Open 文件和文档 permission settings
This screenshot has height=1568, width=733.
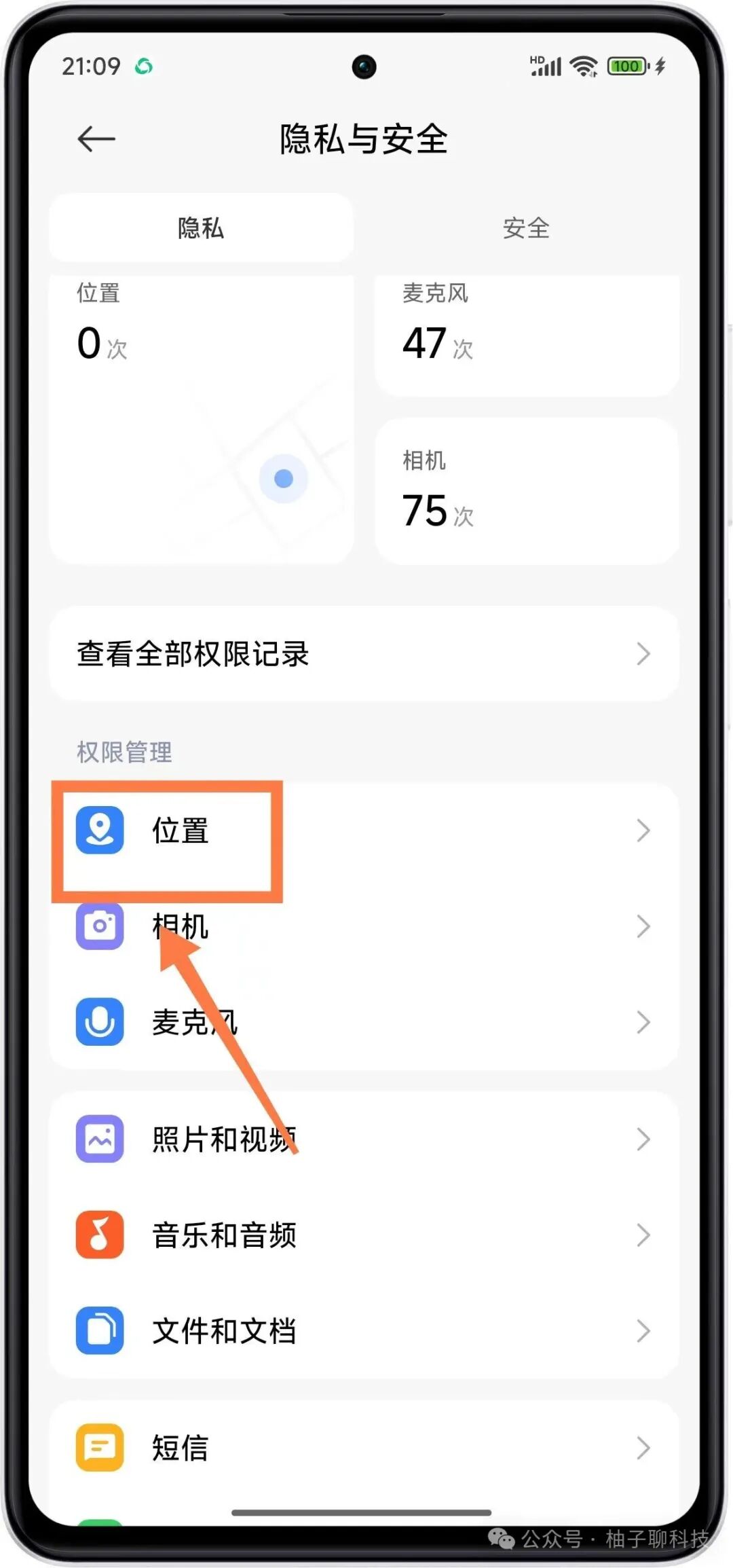tap(364, 1330)
